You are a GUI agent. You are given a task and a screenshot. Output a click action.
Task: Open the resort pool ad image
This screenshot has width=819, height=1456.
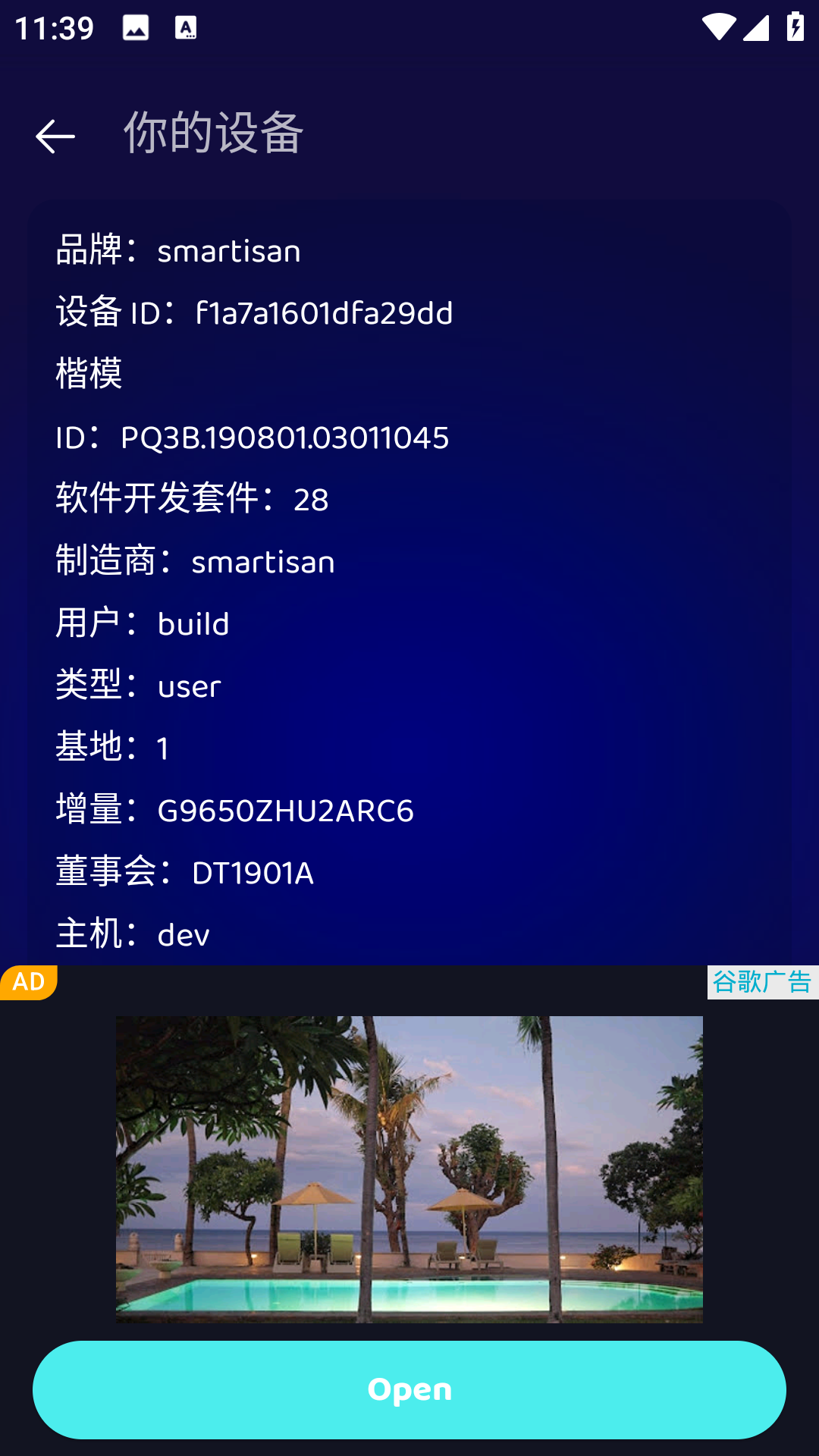pyautogui.click(x=409, y=1169)
